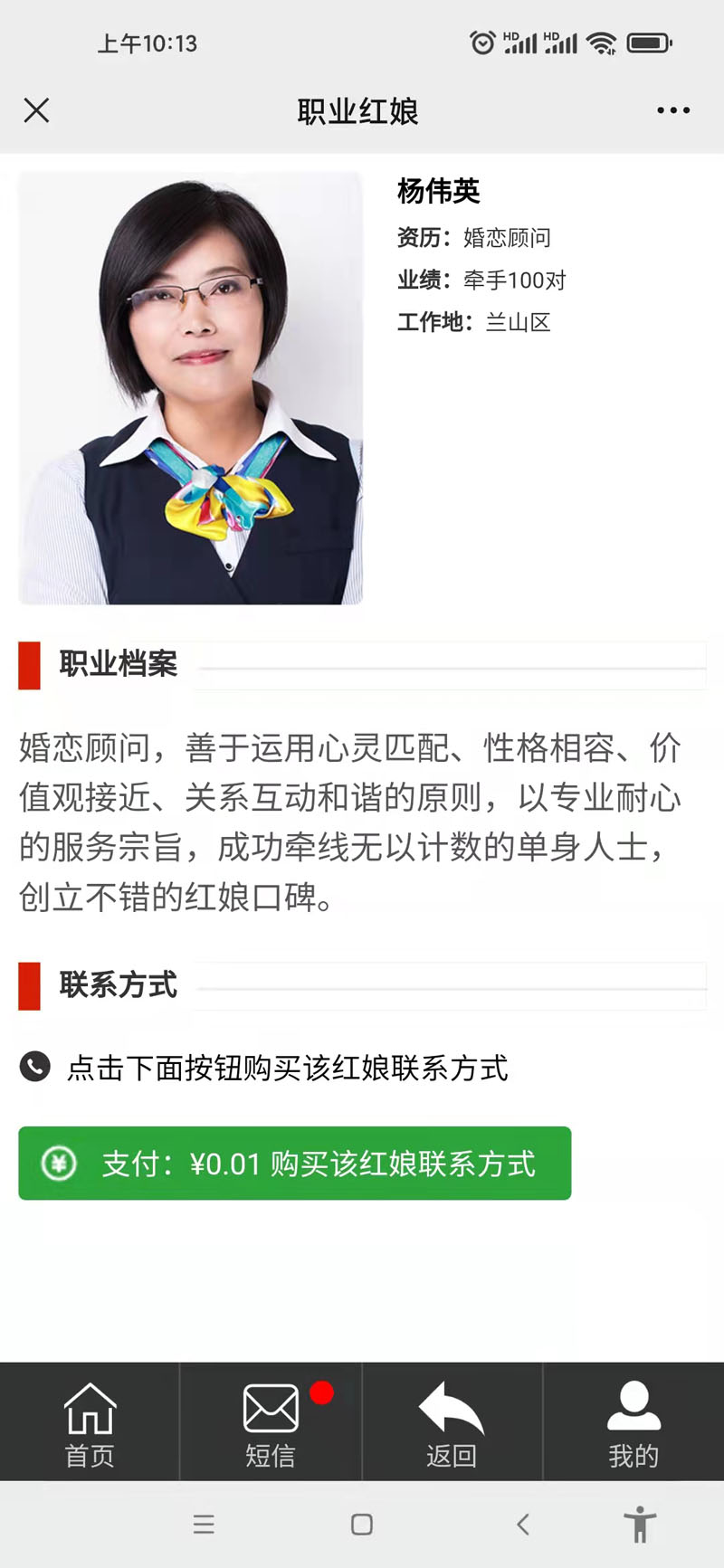724x1568 pixels.
Task: Close the 职业红娘 page
Action: click(x=36, y=110)
